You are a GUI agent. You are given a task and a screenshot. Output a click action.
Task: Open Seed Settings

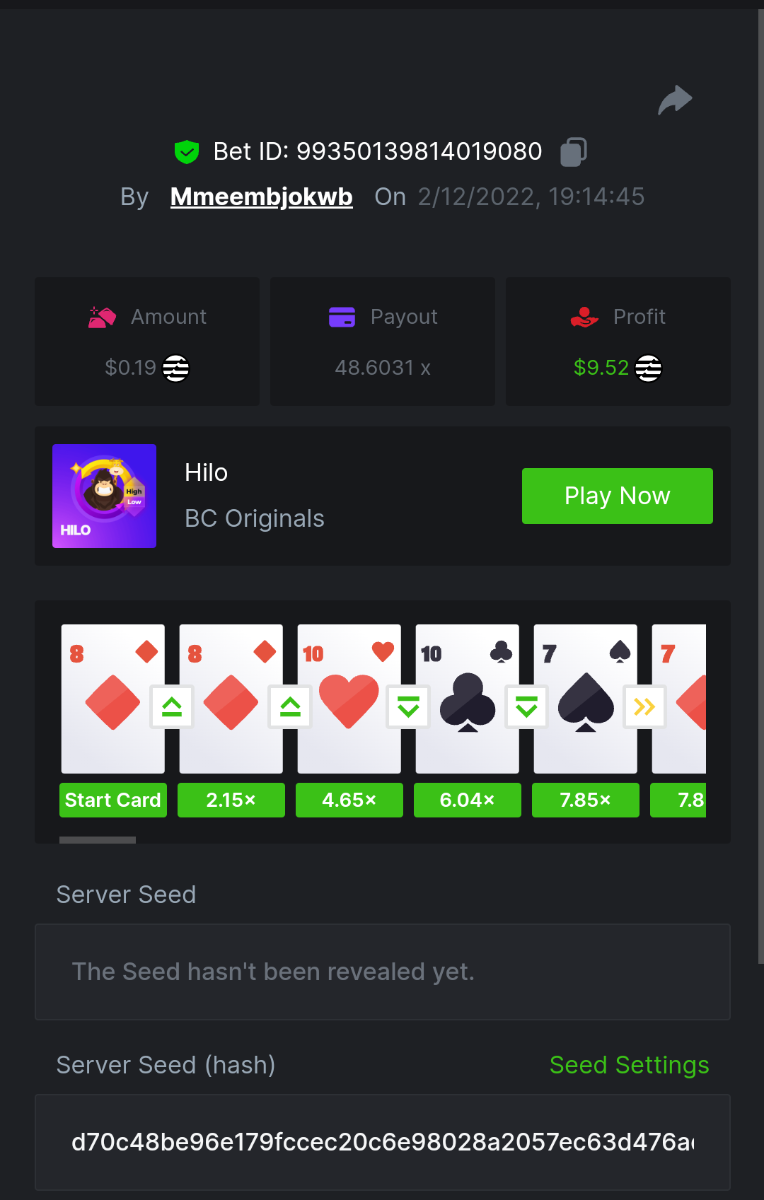tap(629, 1065)
